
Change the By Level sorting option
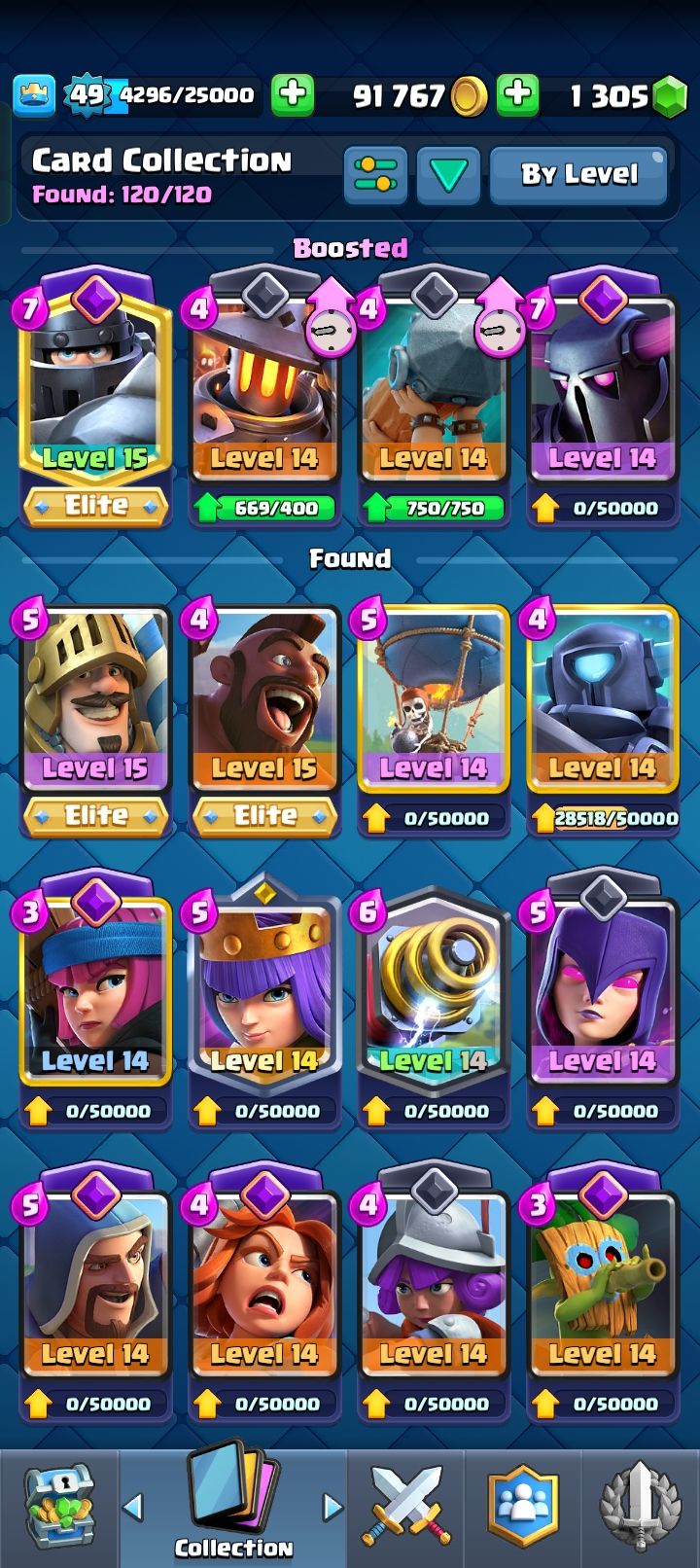579,175
